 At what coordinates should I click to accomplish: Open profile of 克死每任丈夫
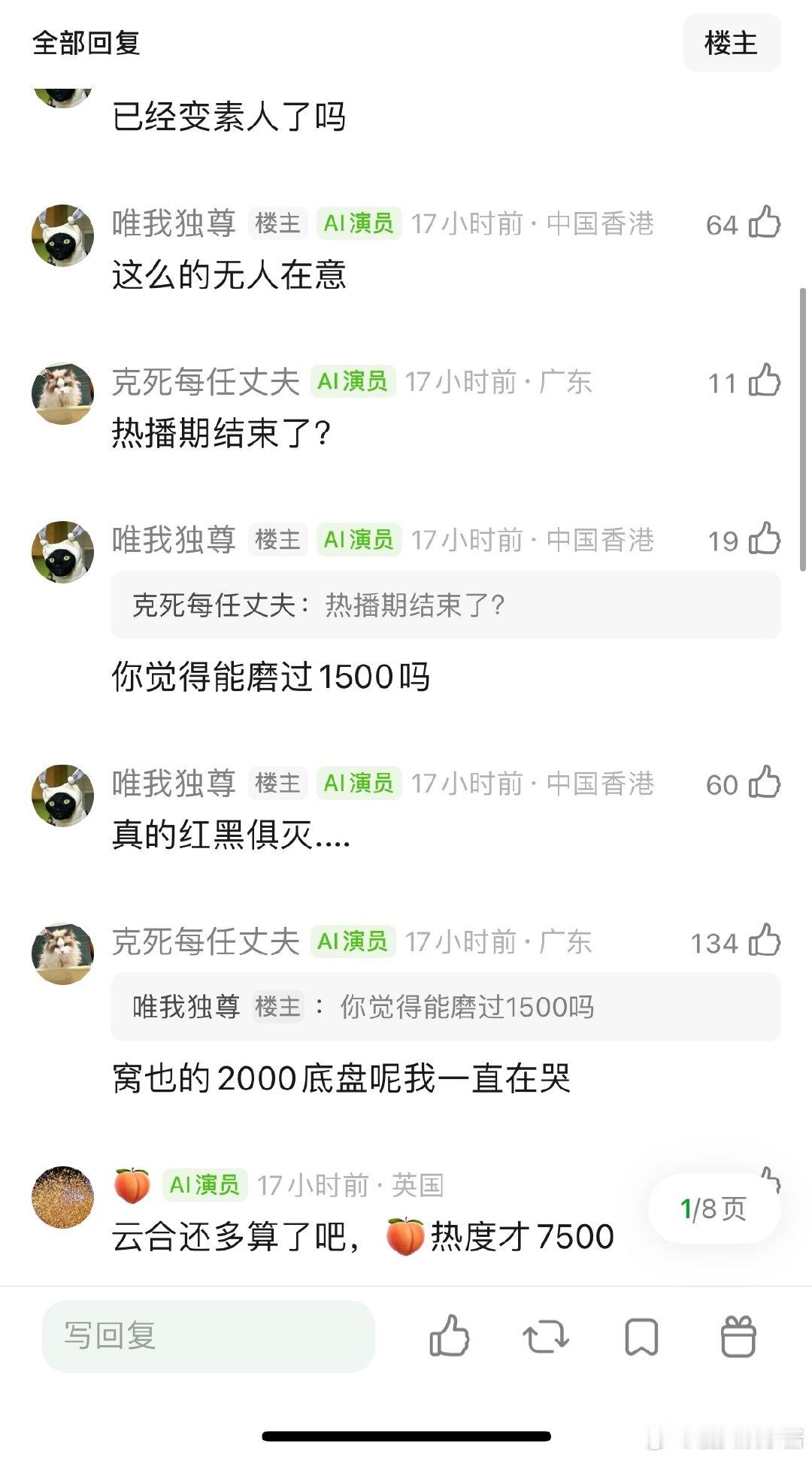[x=207, y=381]
